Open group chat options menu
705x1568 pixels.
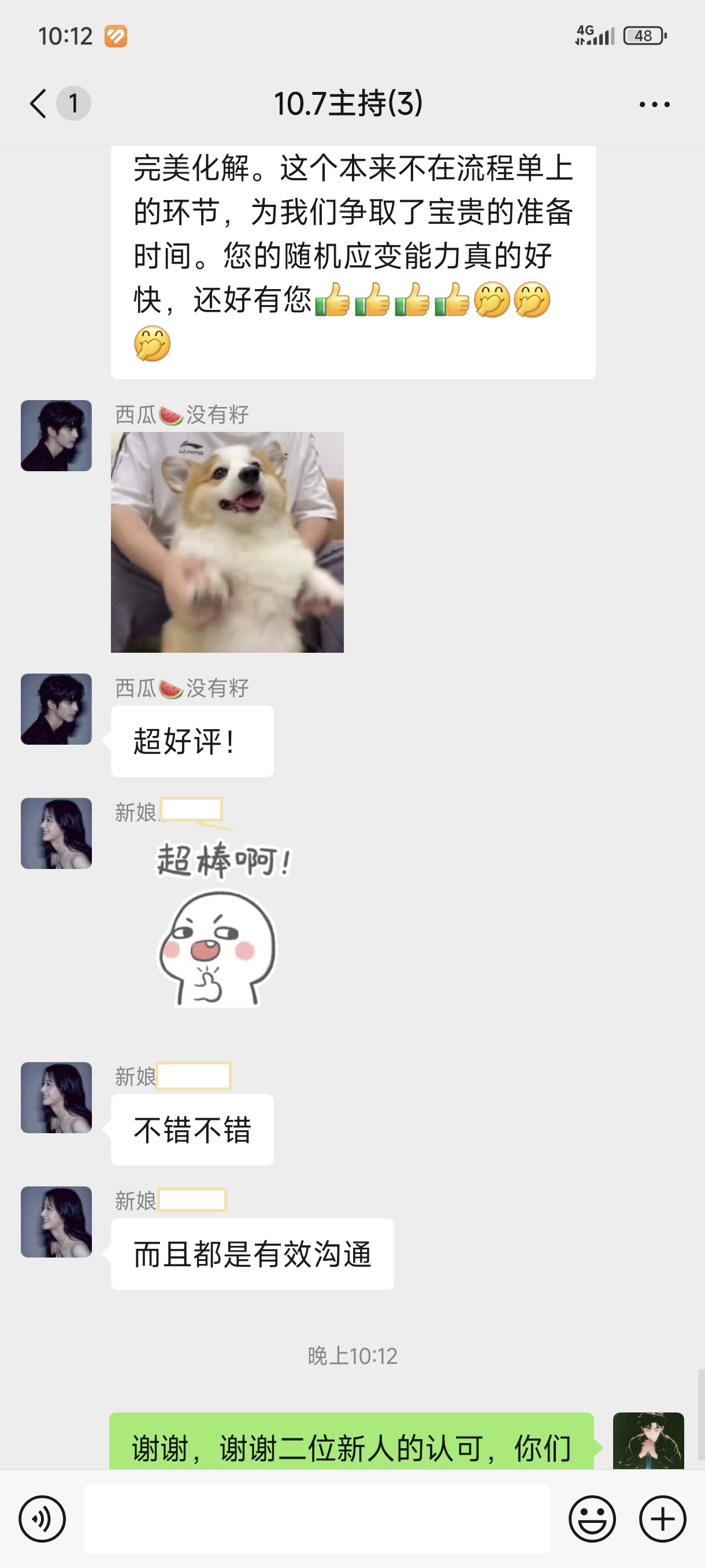[655, 105]
